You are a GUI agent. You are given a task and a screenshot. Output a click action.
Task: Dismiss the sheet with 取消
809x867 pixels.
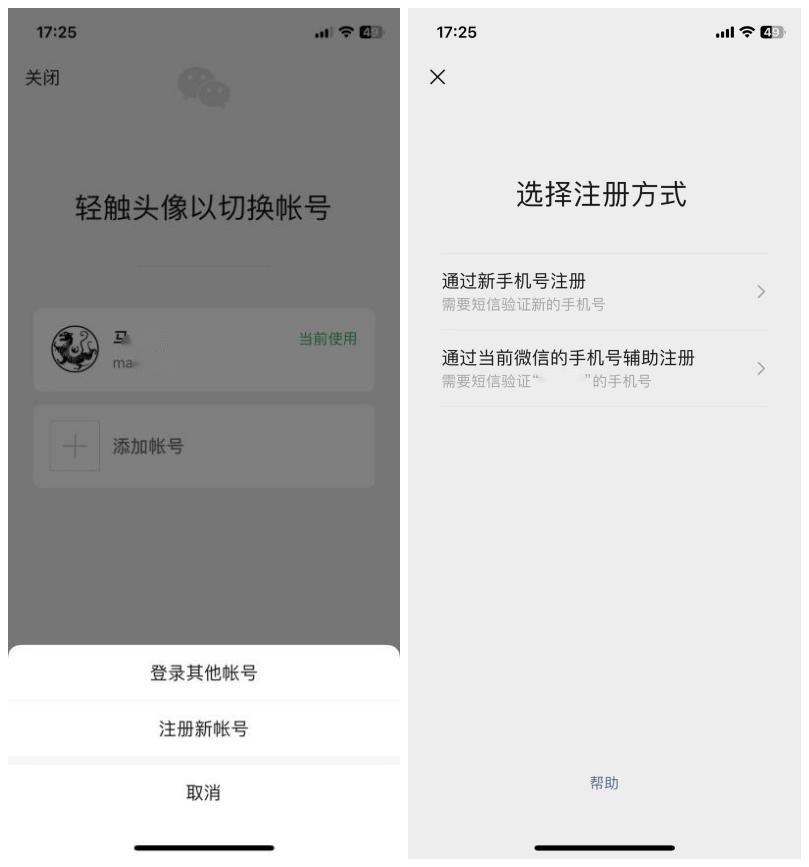tap(203, 793)
